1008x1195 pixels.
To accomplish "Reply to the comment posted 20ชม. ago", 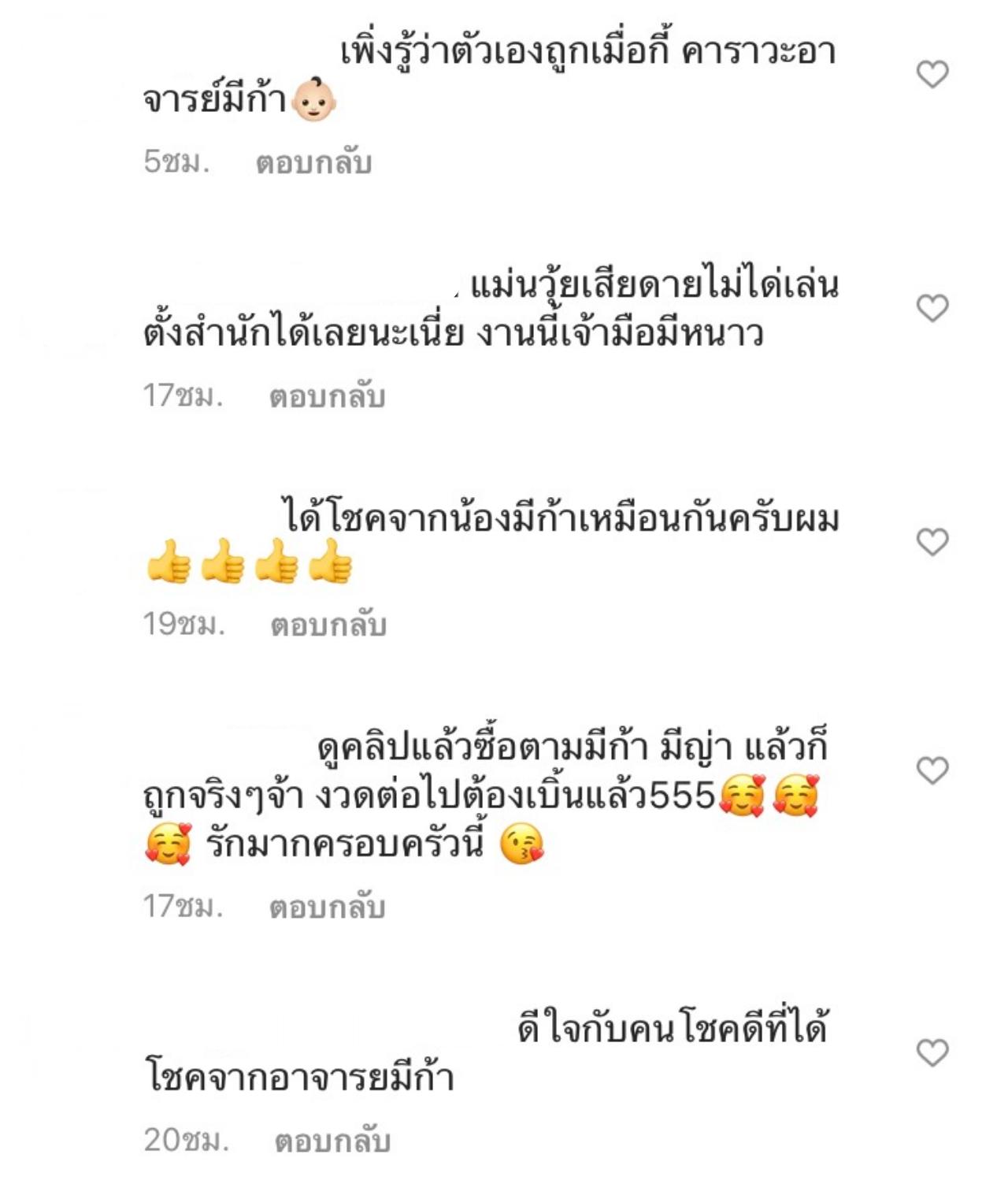I will (x=332, y=1141).
